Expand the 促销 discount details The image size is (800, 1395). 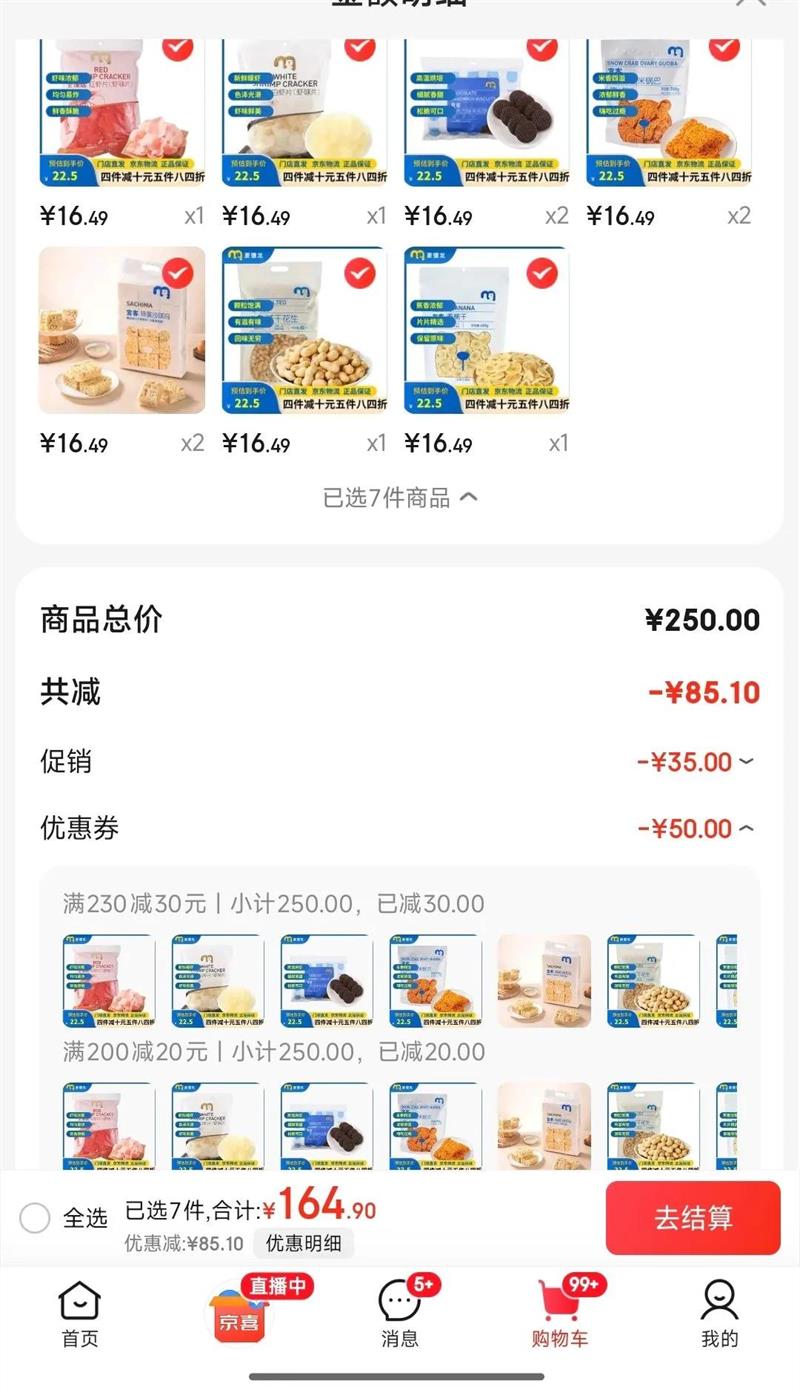click(746, 762)
